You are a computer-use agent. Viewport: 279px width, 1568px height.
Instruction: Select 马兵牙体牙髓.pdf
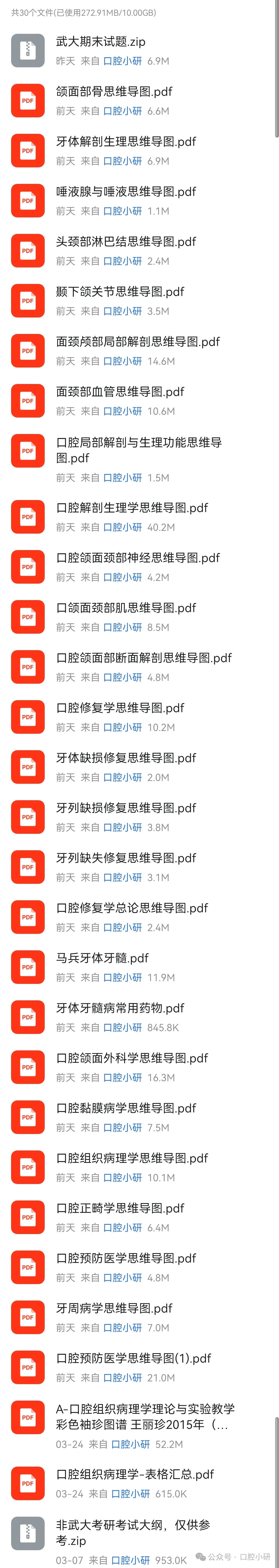point(102,958)
